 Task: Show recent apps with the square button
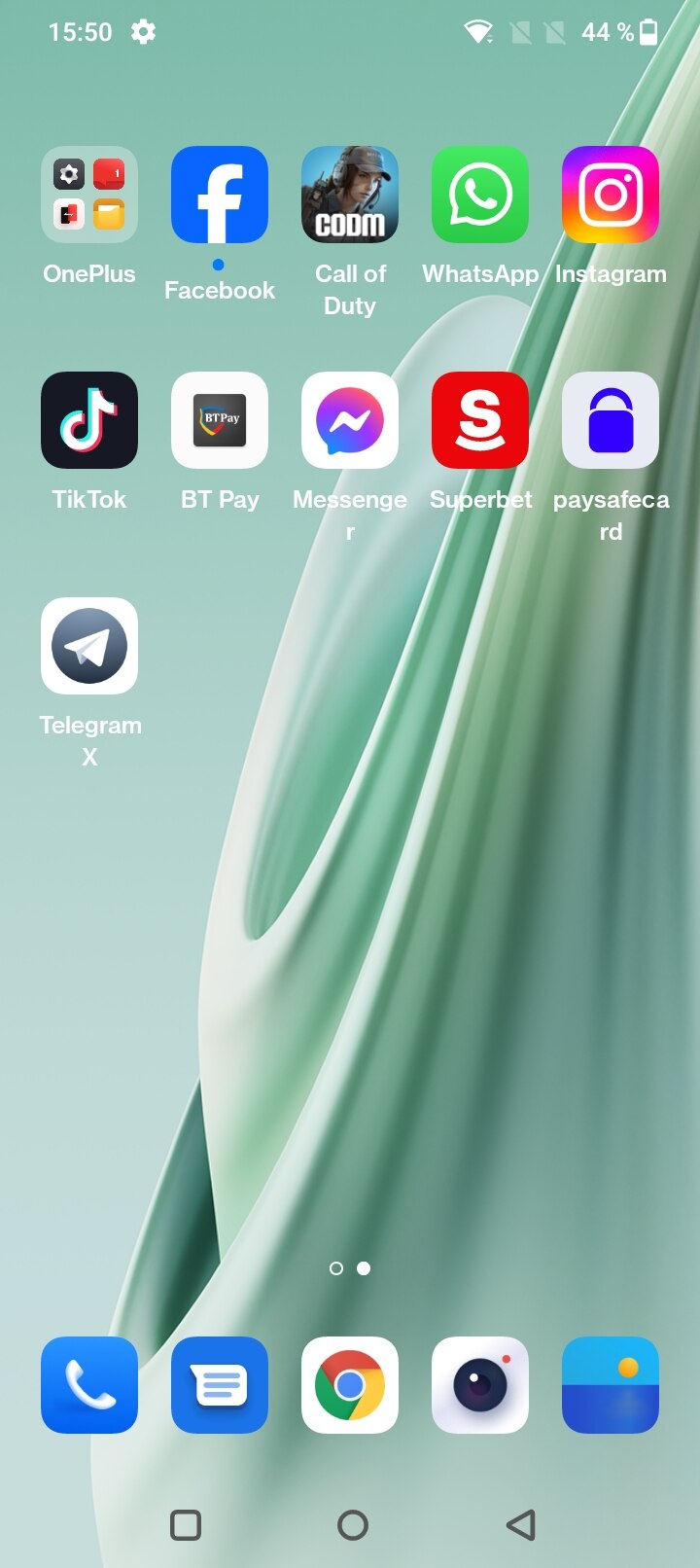coord(186,1525)
